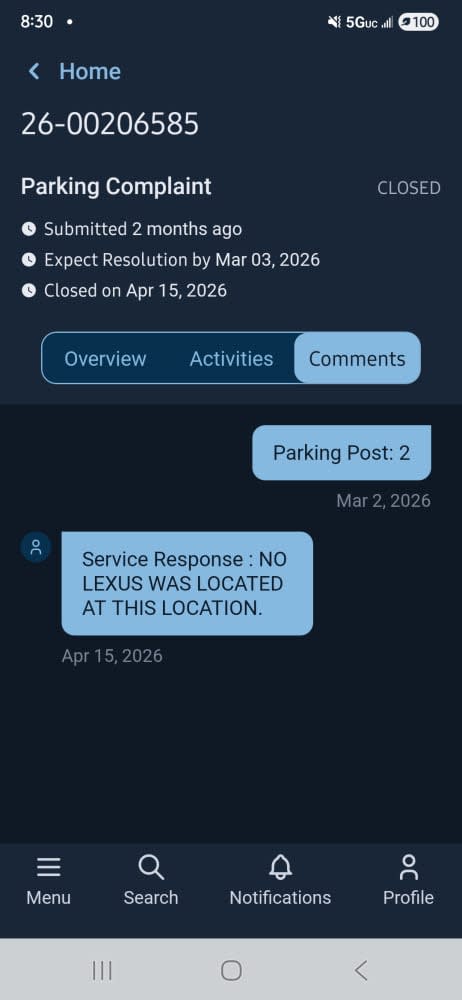462x1000 pixels.
Task: Open the Activities tab
Action: 232,358
